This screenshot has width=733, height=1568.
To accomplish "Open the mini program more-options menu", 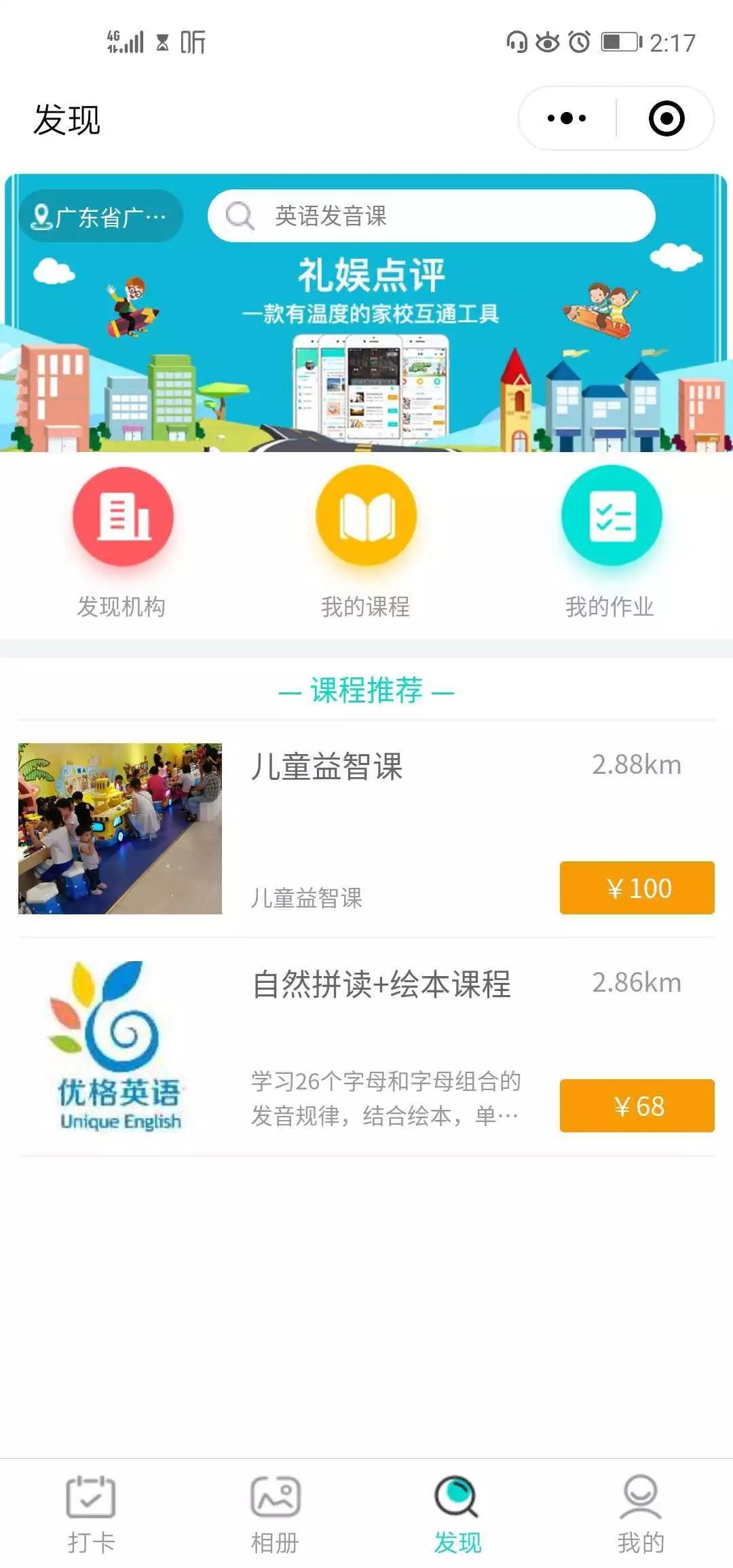I will click(x=567, y=118).
